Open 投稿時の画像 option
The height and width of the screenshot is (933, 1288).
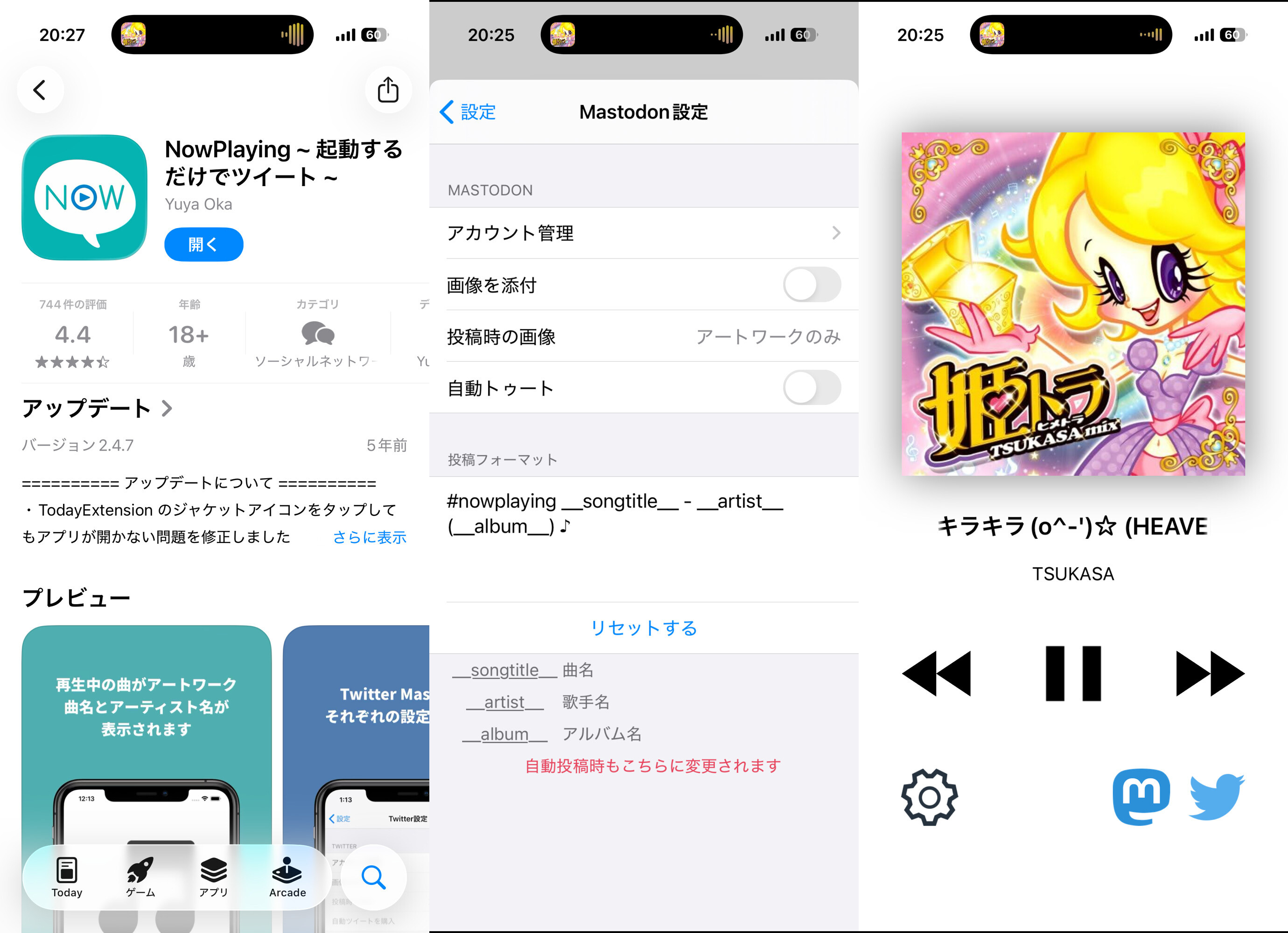[x=644, y=336]
